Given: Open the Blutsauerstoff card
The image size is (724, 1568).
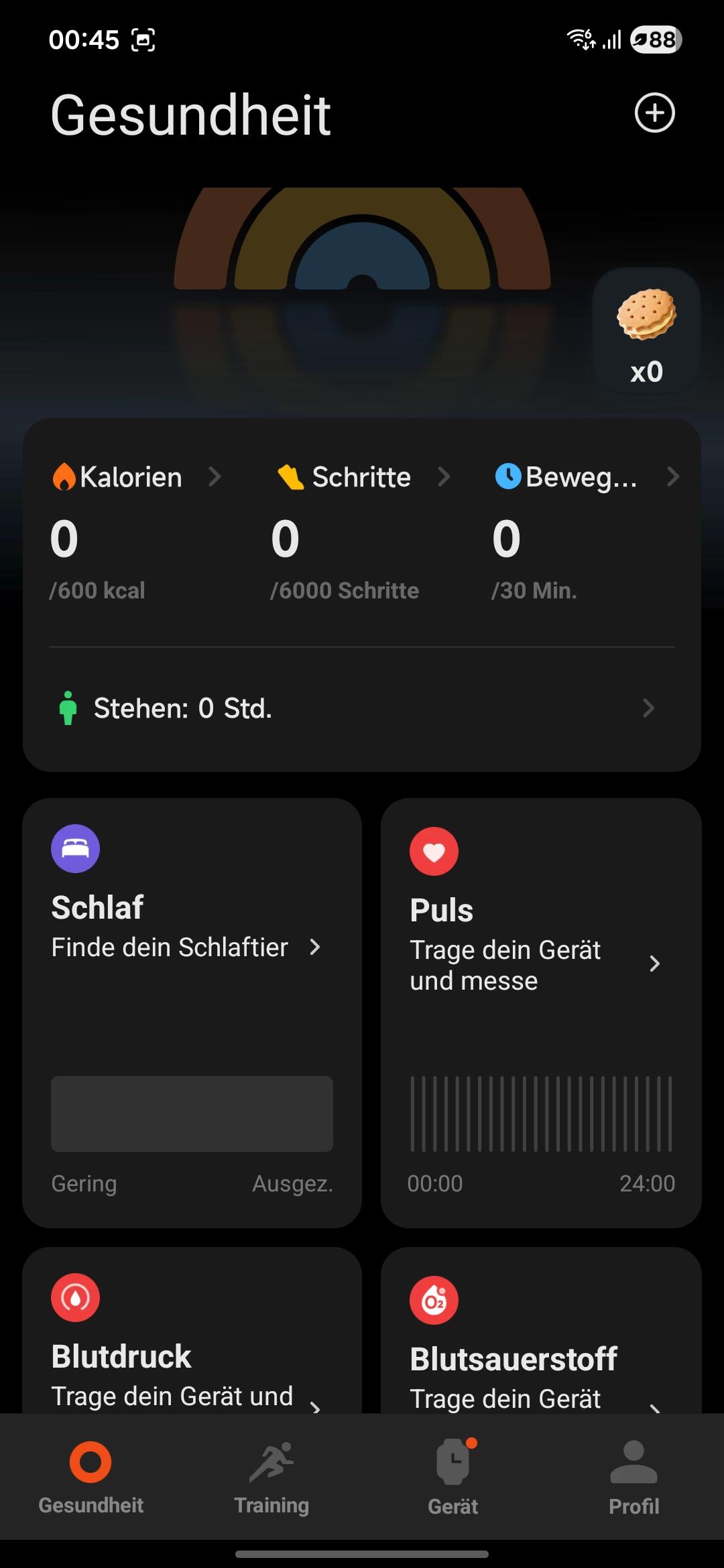Looking at the screenshot, I should point(540,1333).
